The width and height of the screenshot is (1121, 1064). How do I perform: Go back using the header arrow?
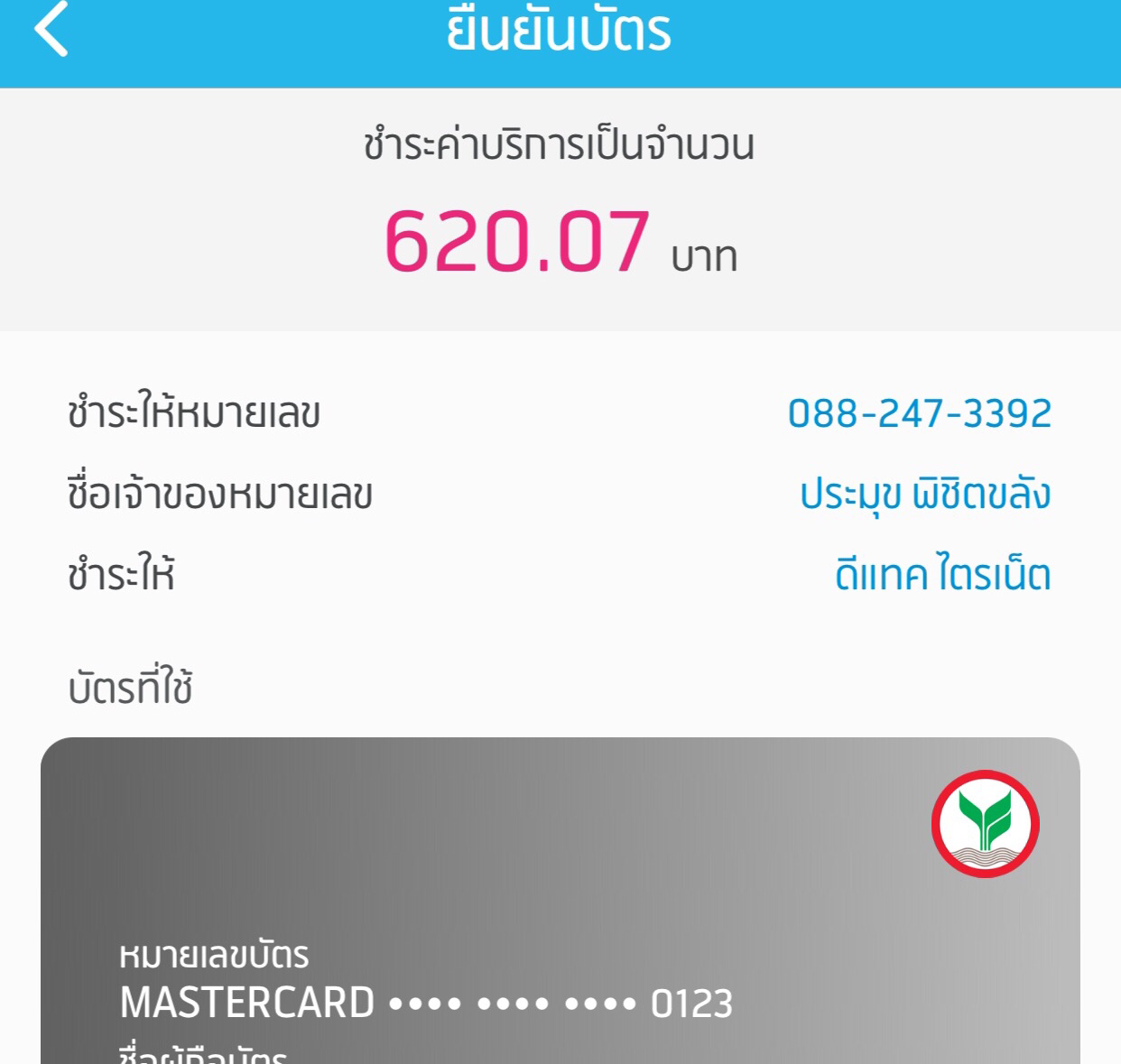[51, 29]
